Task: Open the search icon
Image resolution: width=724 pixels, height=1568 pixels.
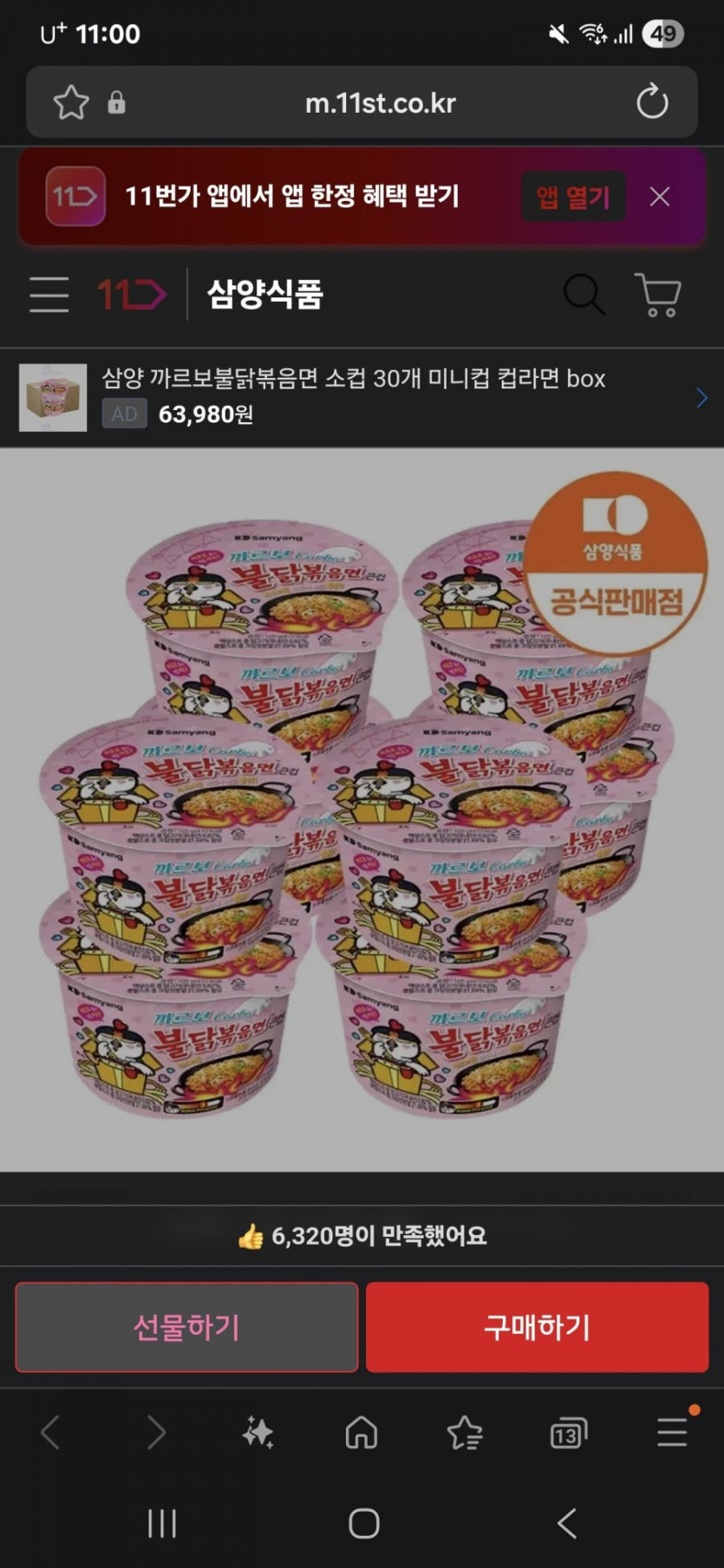Action: coord(584,295)
